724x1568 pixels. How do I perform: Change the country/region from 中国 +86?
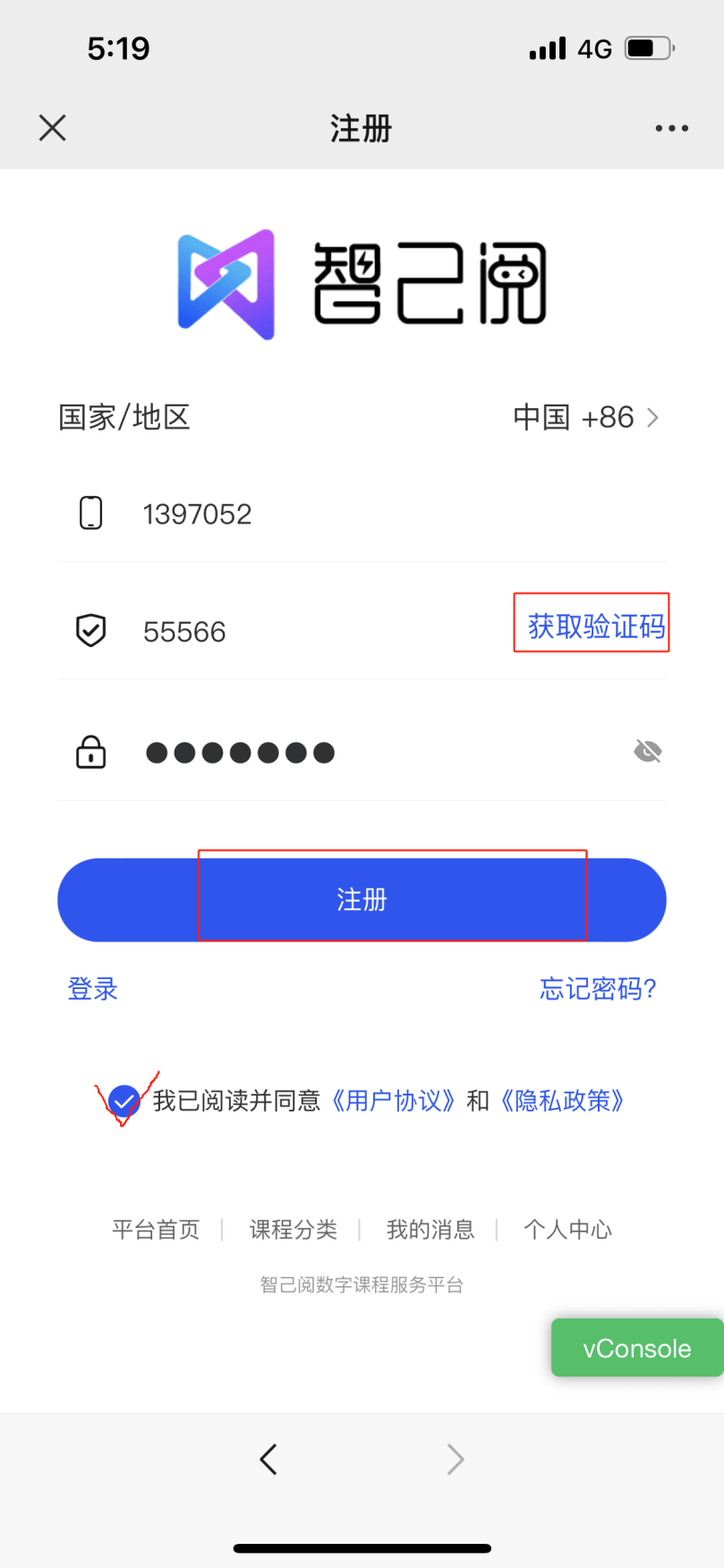pyautogui.click(x=585, y=417)
